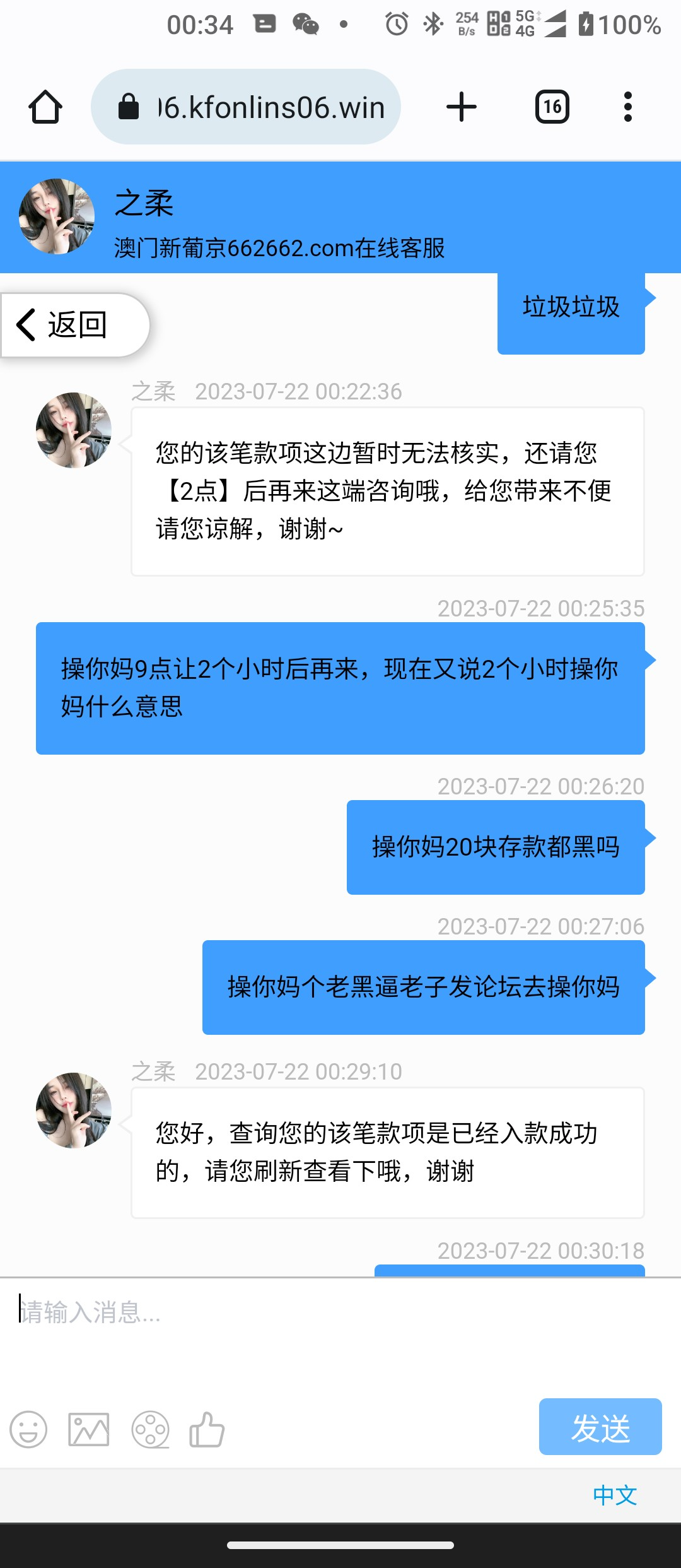This screenshot has width=681, height=1568.
Task: Go to browser home icon
Action: (44, 106)
